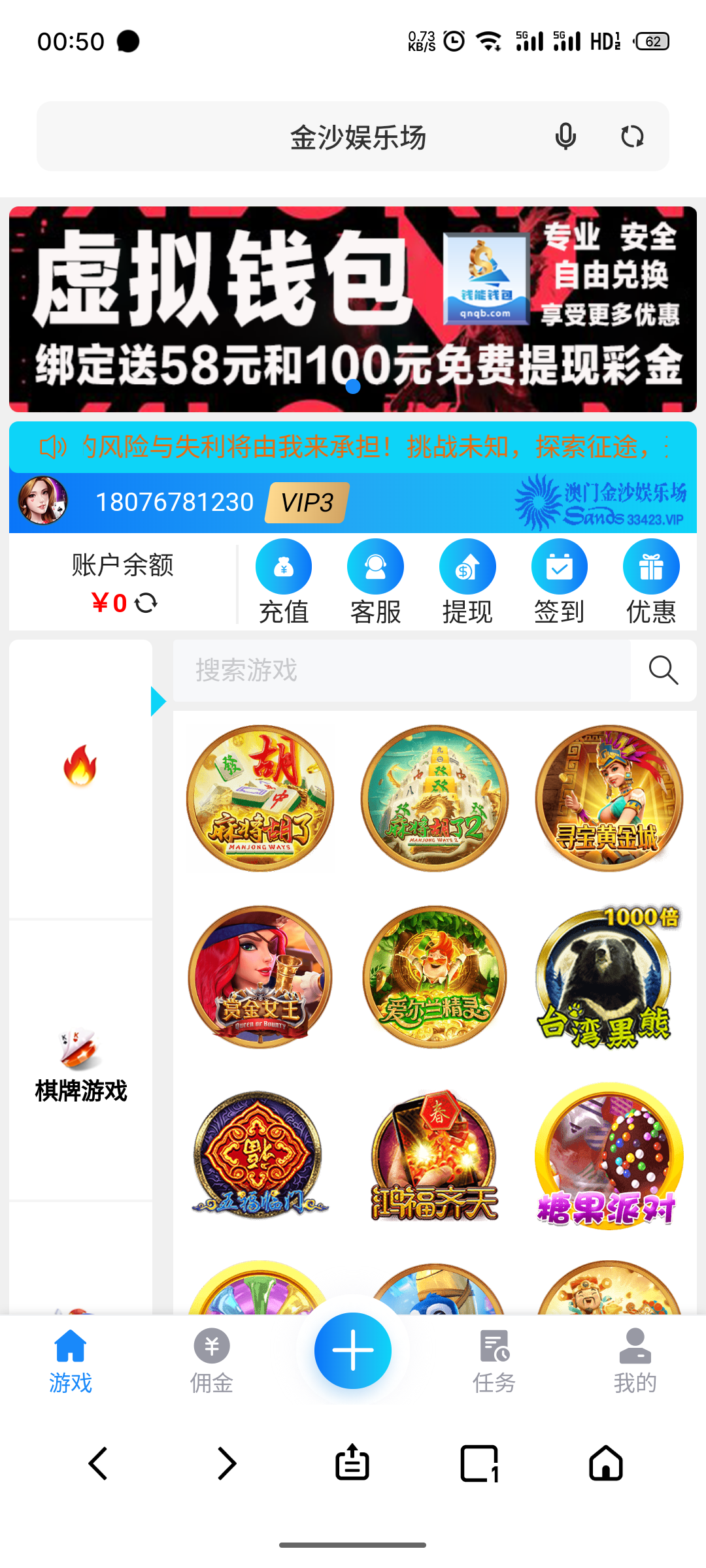706x1568 pixels.
Task: Launch the 寻宝黄金城 game
Action: pyautogui.click(x=609, y=798)
